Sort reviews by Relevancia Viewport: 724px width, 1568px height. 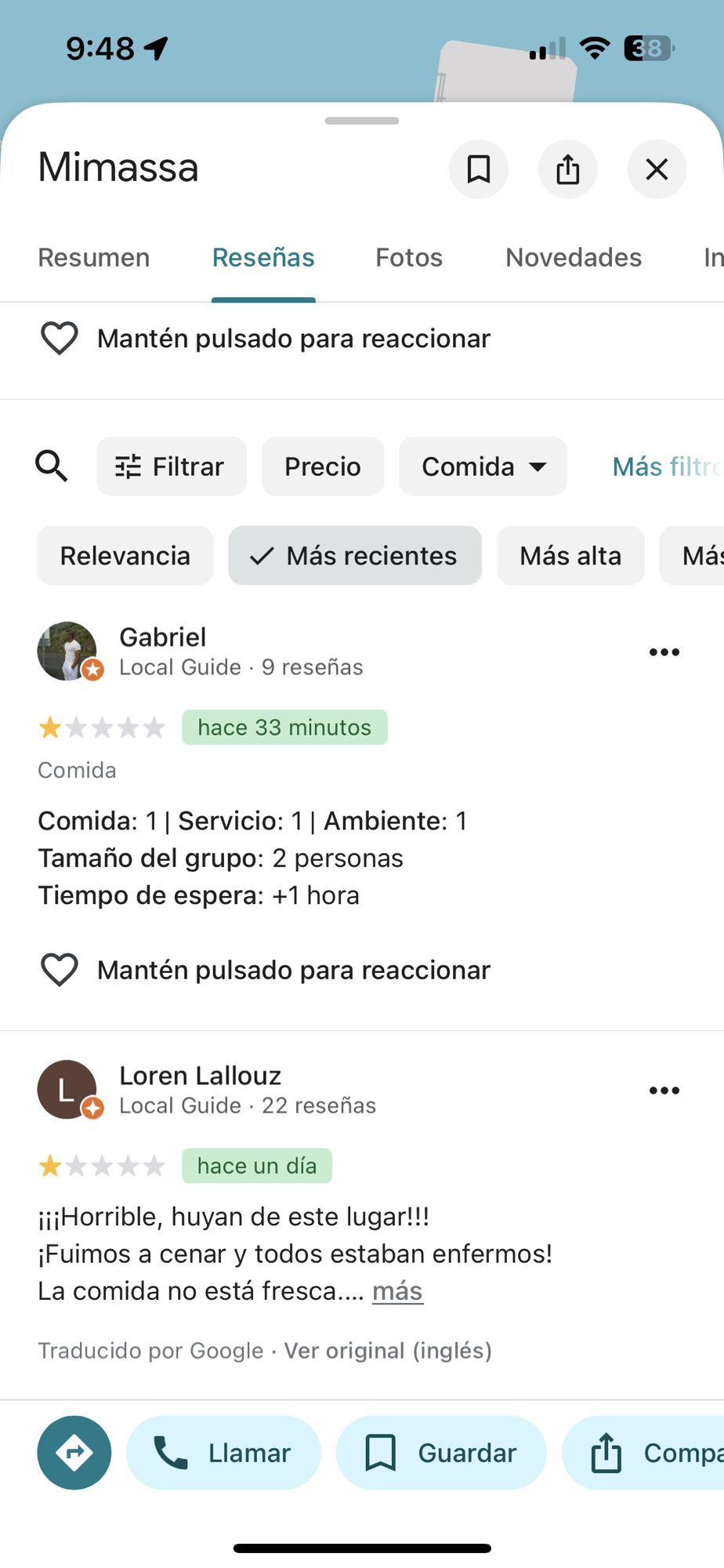125,556
